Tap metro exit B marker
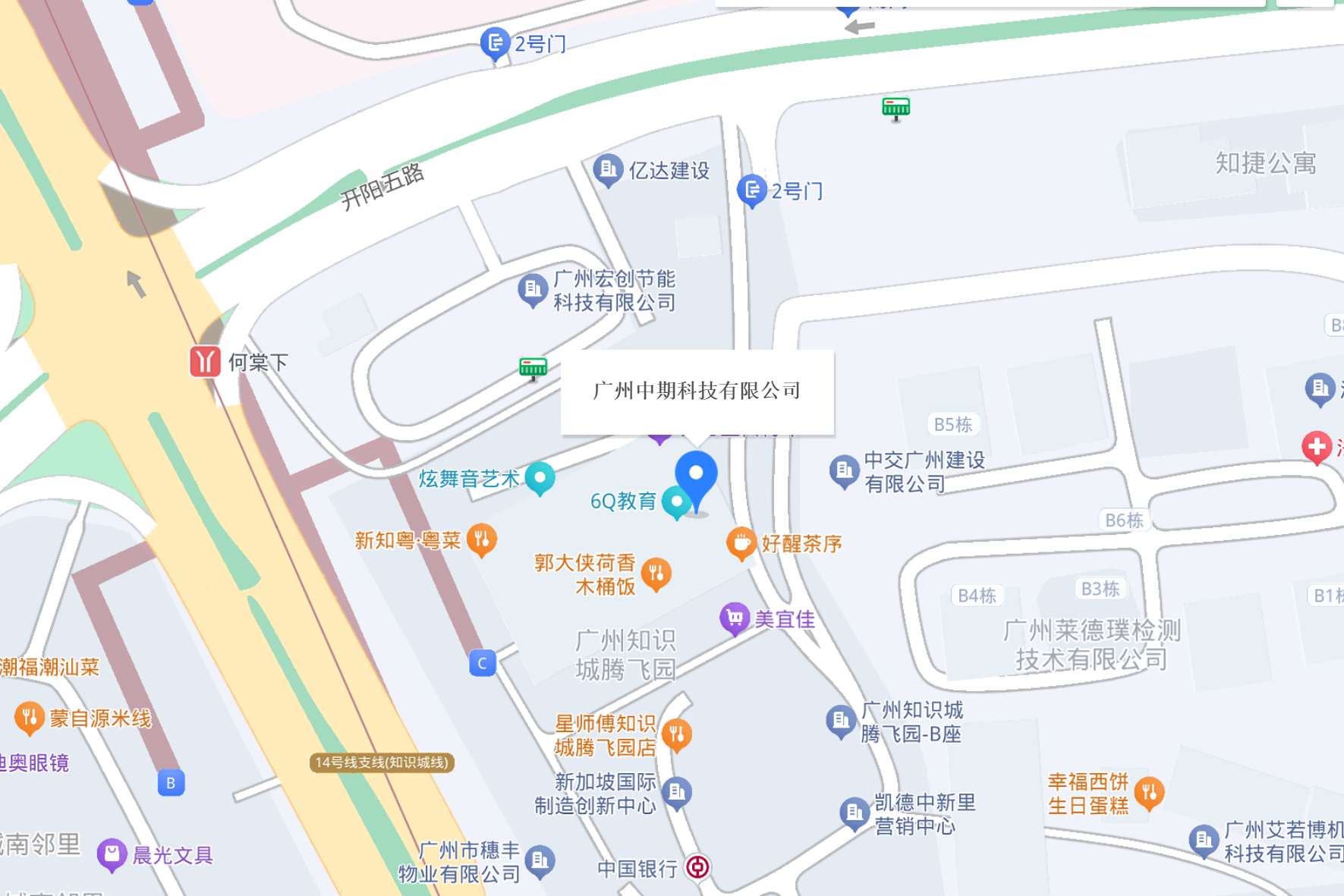This screenshot has width=1344, height=896. [x=171, y=782]
